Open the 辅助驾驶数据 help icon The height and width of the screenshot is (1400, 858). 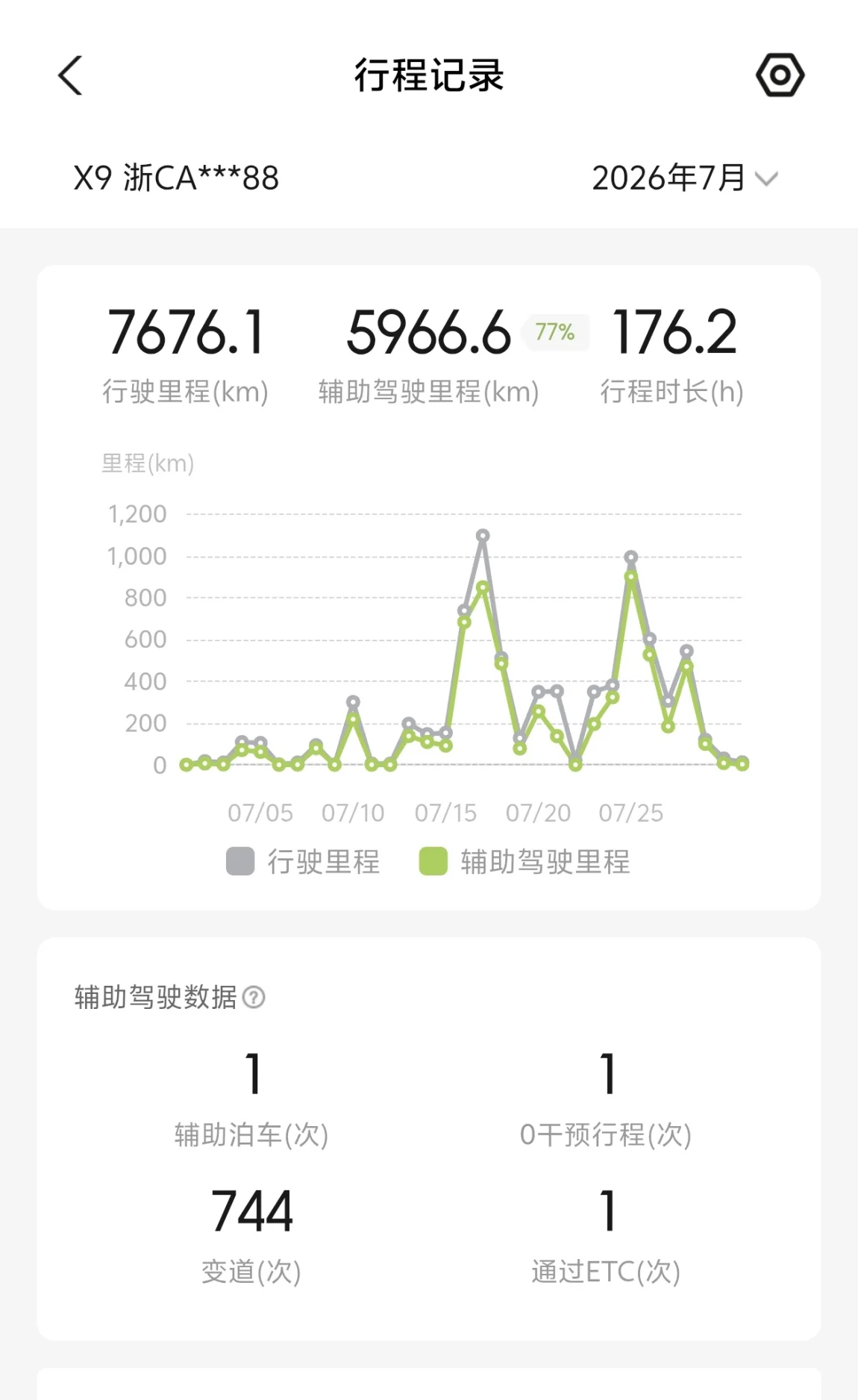click(x=254, y=997)
